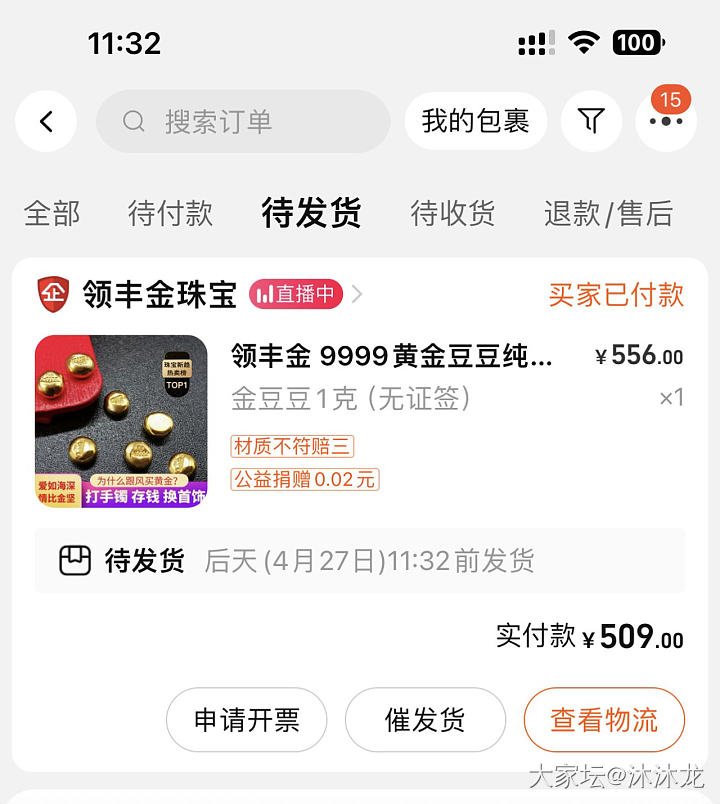Image resolution: width=720 pixels, height=804 pixels.
Task: Tap 催发货 to urge shipment
Action: point(425,720)
